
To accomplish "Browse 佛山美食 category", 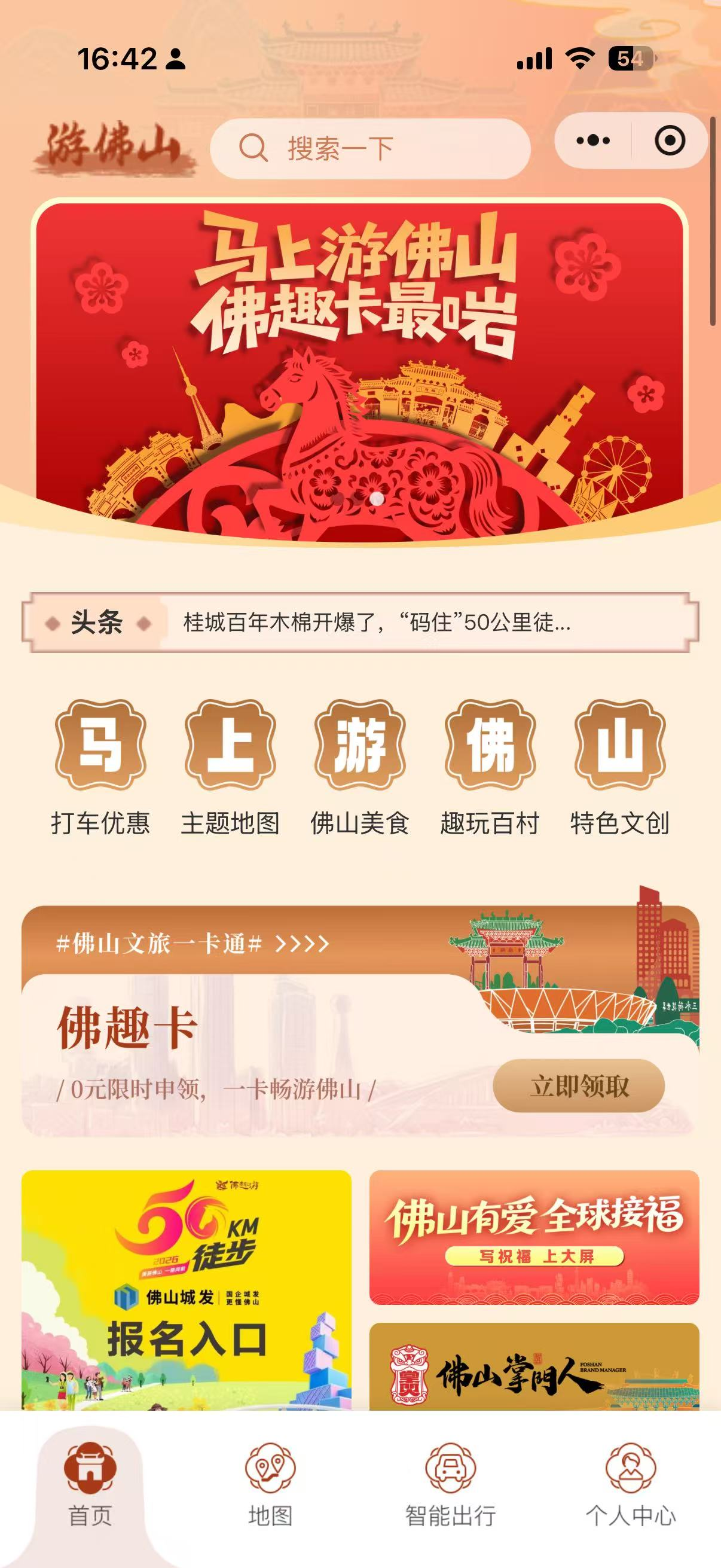I will pyautogui.click(x=359, y=767).
